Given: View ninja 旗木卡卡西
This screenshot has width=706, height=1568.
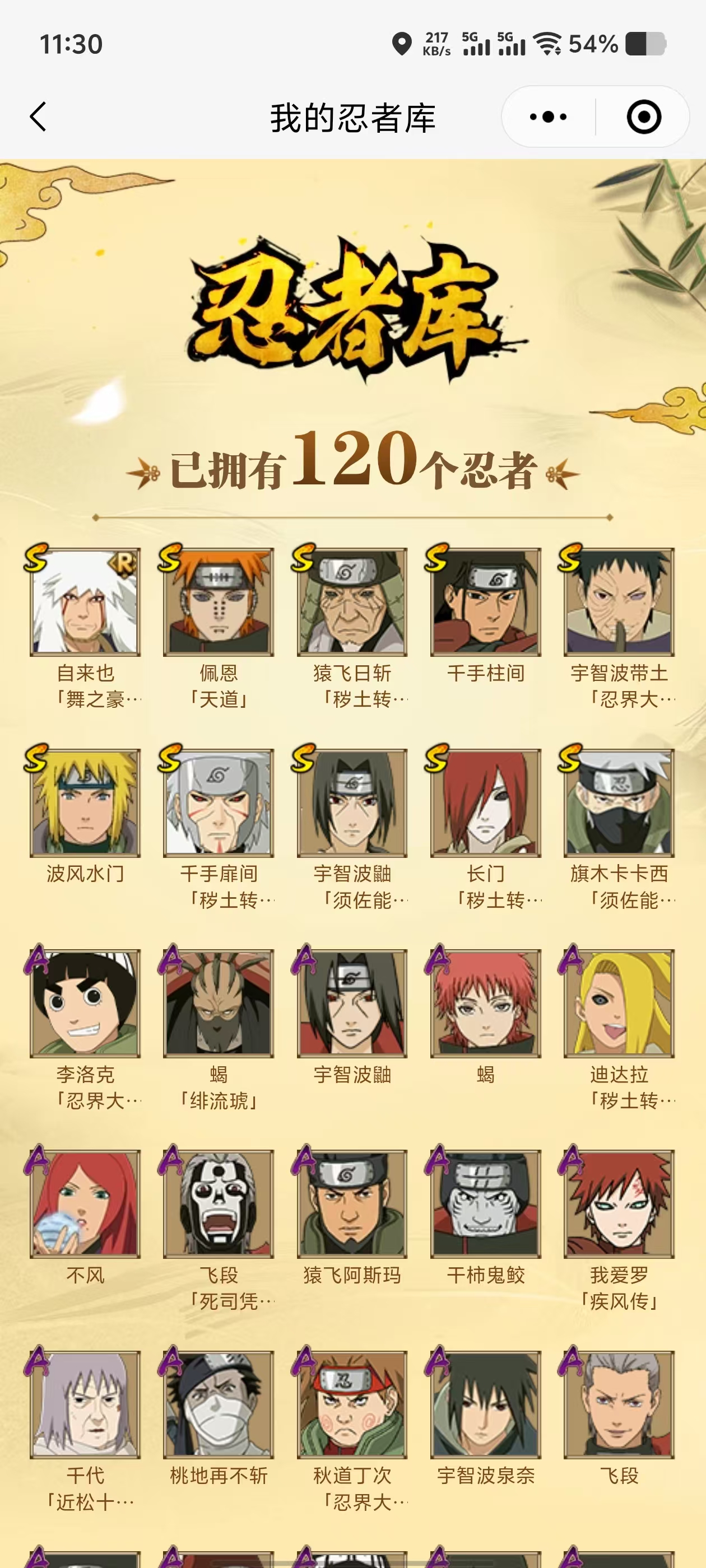Looking at the screenshot, I should point(619,802).
